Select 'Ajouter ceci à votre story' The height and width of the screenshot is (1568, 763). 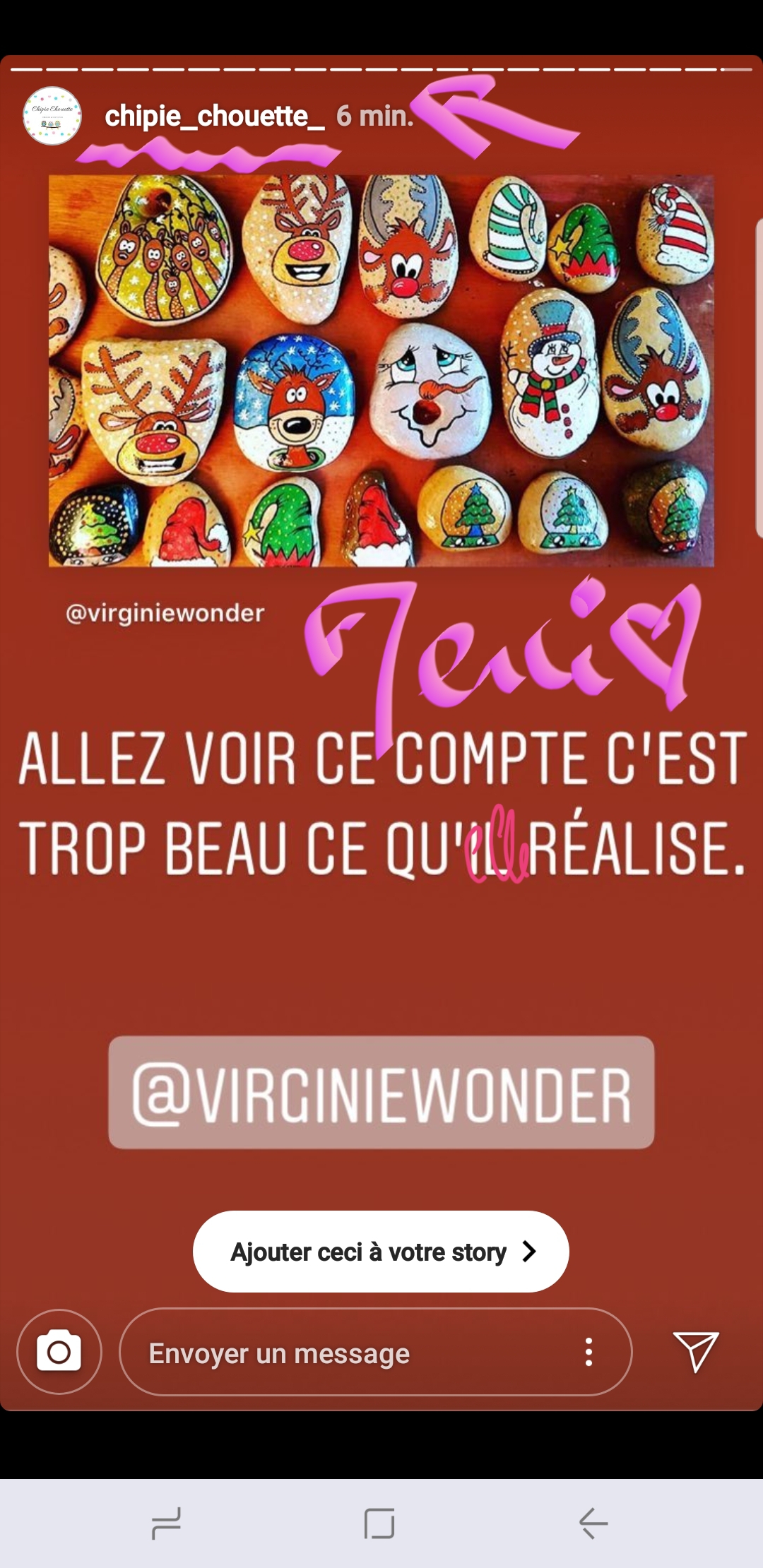381,1252
